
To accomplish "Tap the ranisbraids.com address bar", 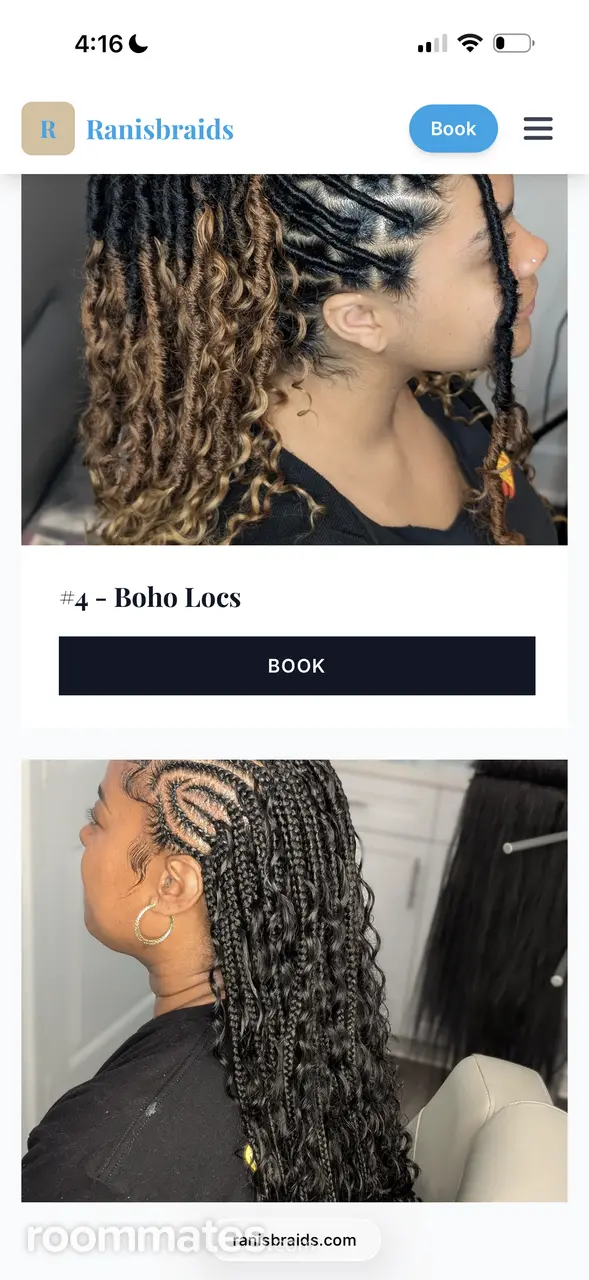I will (x=295, y=1240).
